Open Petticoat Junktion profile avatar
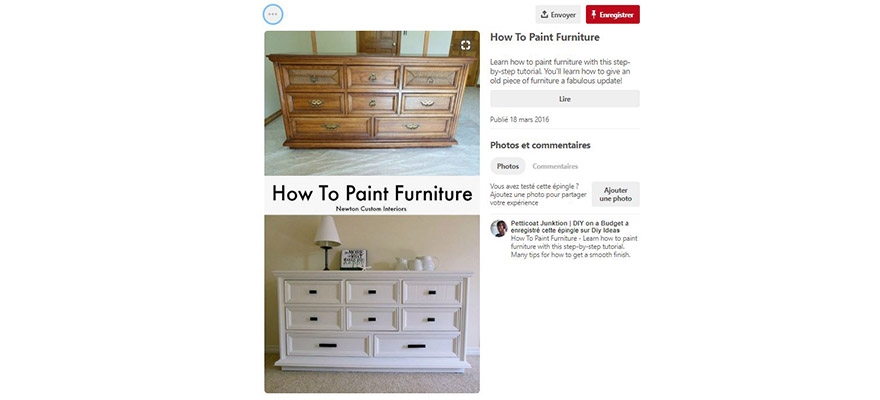This screenshot has width=880, height=400. 498,229
